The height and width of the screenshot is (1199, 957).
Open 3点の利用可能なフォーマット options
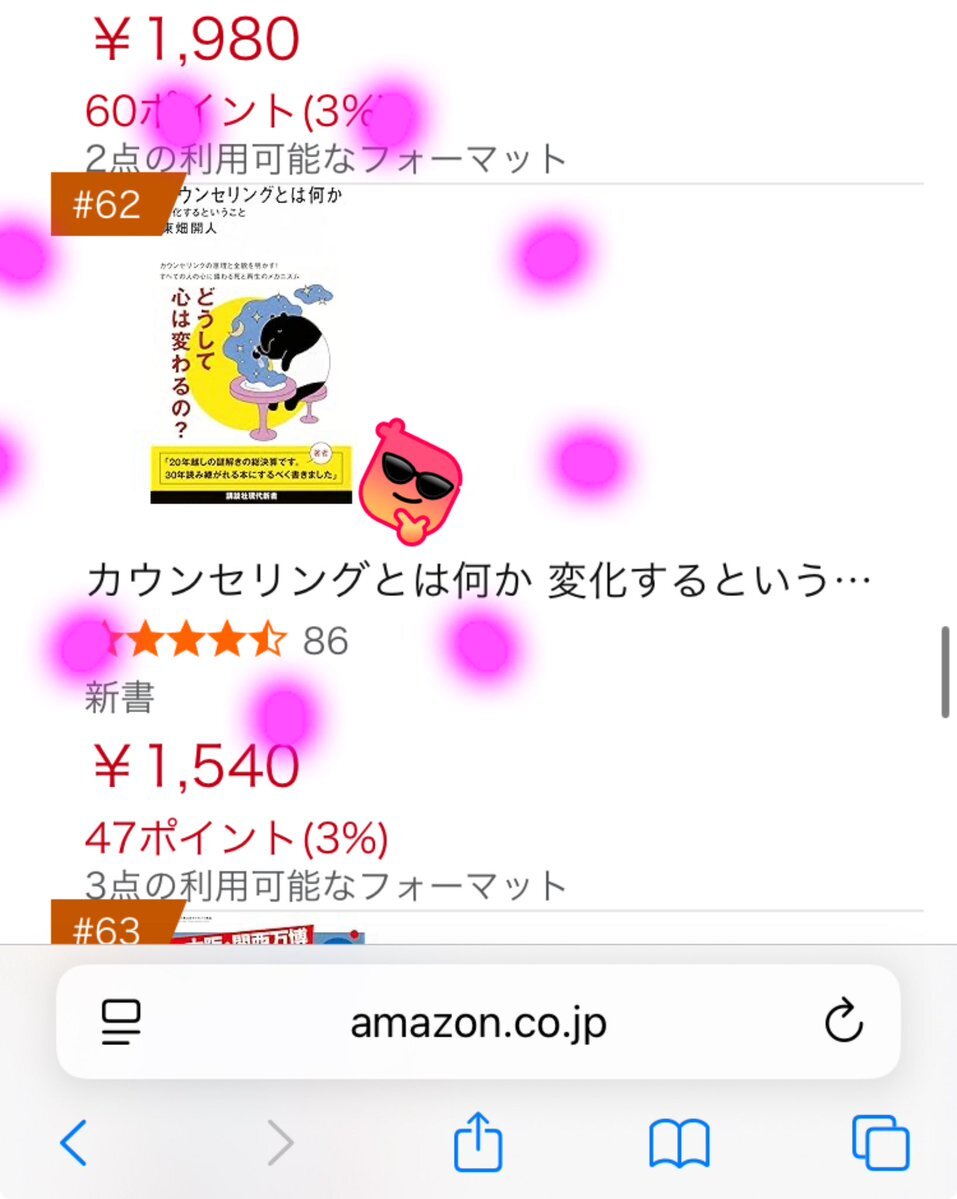point(326,884)
